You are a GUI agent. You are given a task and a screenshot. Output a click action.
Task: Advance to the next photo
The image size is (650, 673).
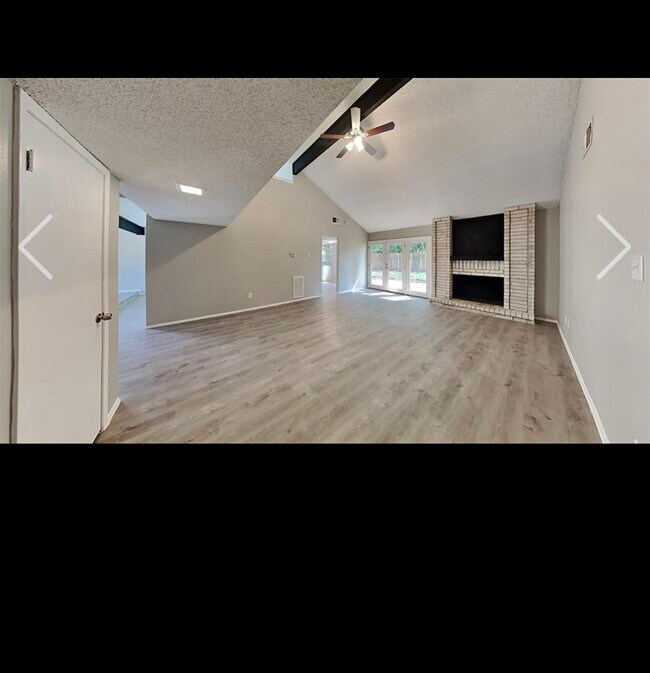tap(613, 247)
